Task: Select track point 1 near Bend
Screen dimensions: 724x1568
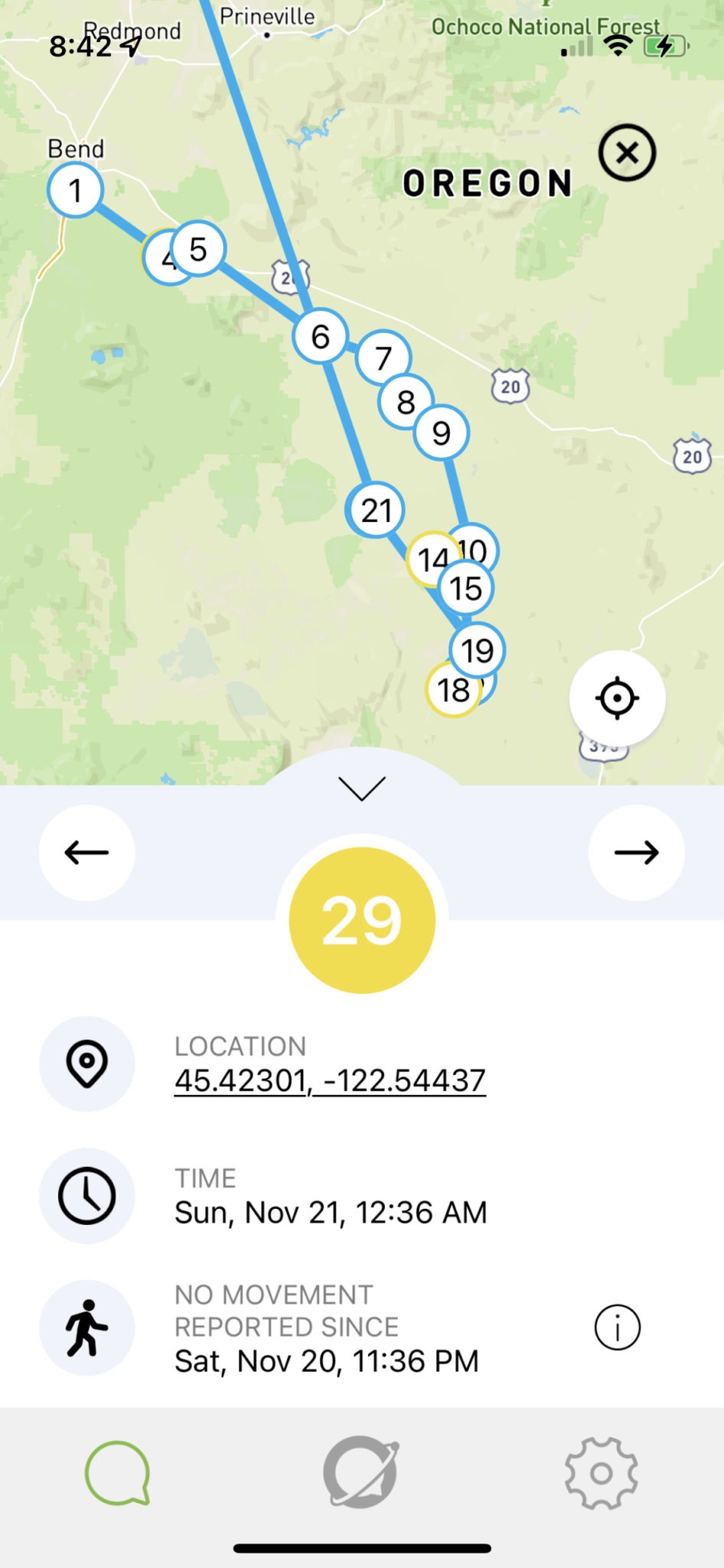Action: point(75,190)
